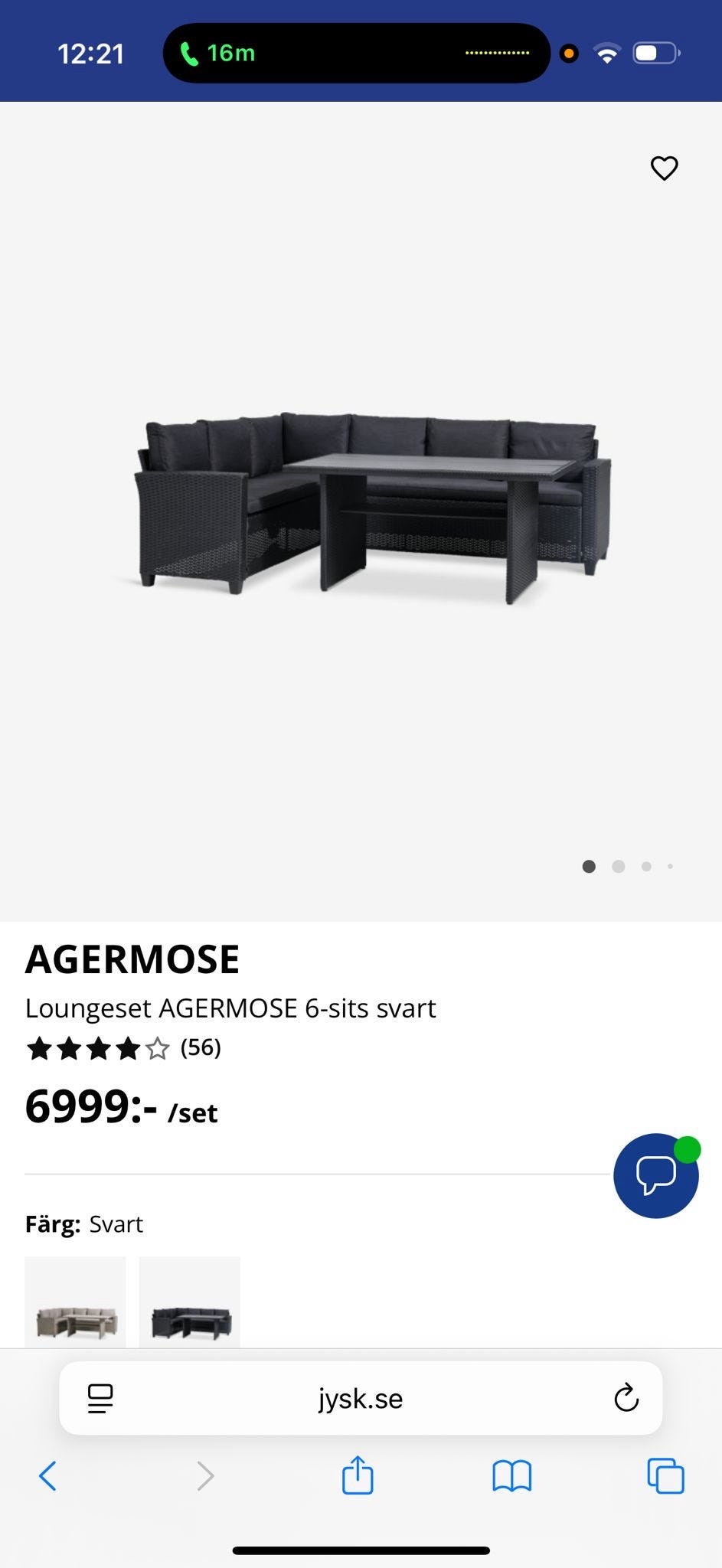The image size is (722, 1568).
Task: Tap the reload icon in address bar
Action: coord(626,1397)
